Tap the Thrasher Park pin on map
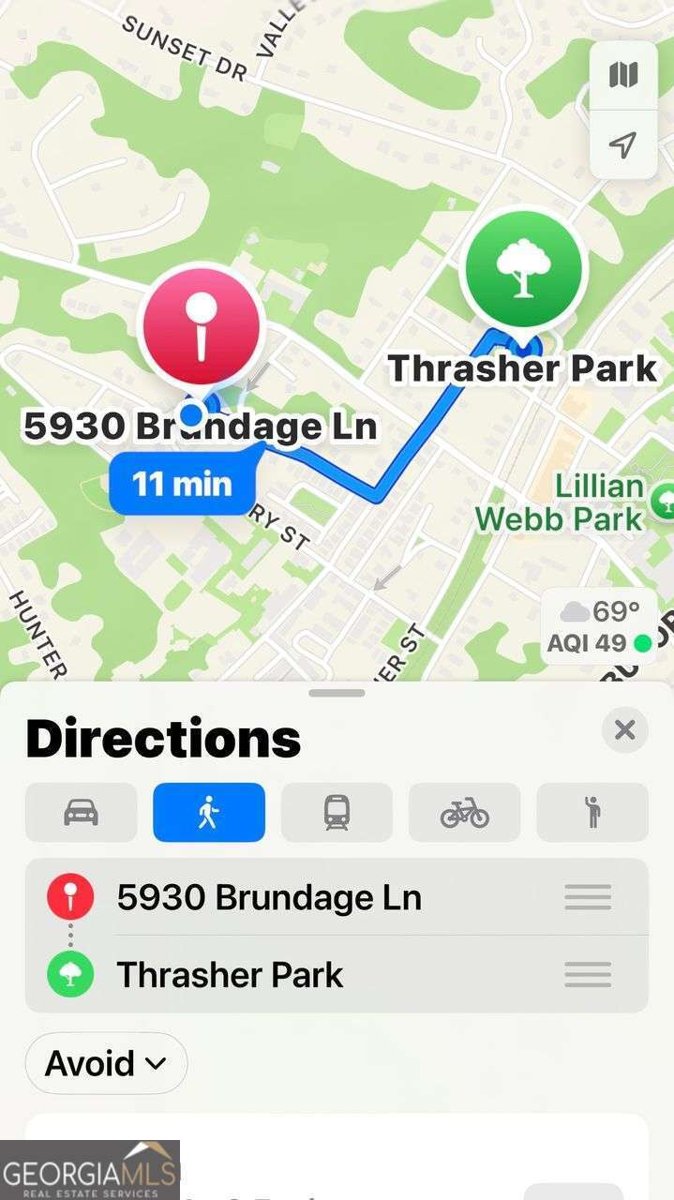This screenshot has width=674, height=1200. coord(523,270)
